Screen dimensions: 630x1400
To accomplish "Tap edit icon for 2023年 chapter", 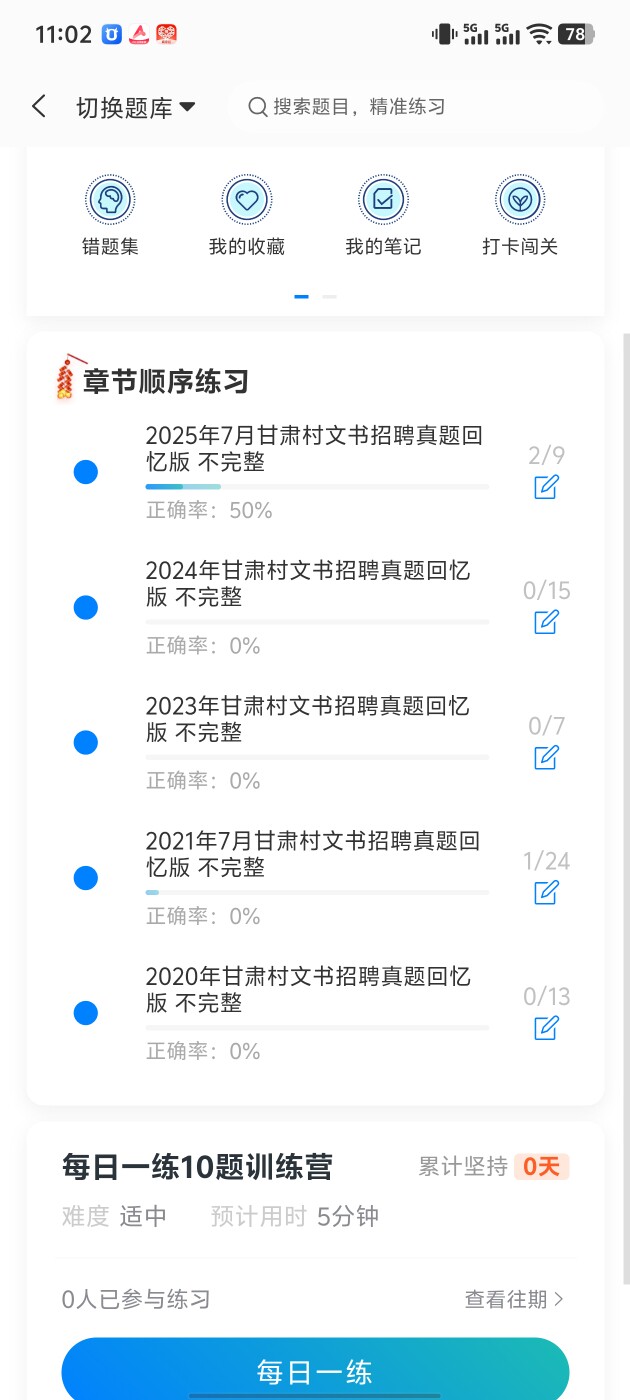I will 546,758.
